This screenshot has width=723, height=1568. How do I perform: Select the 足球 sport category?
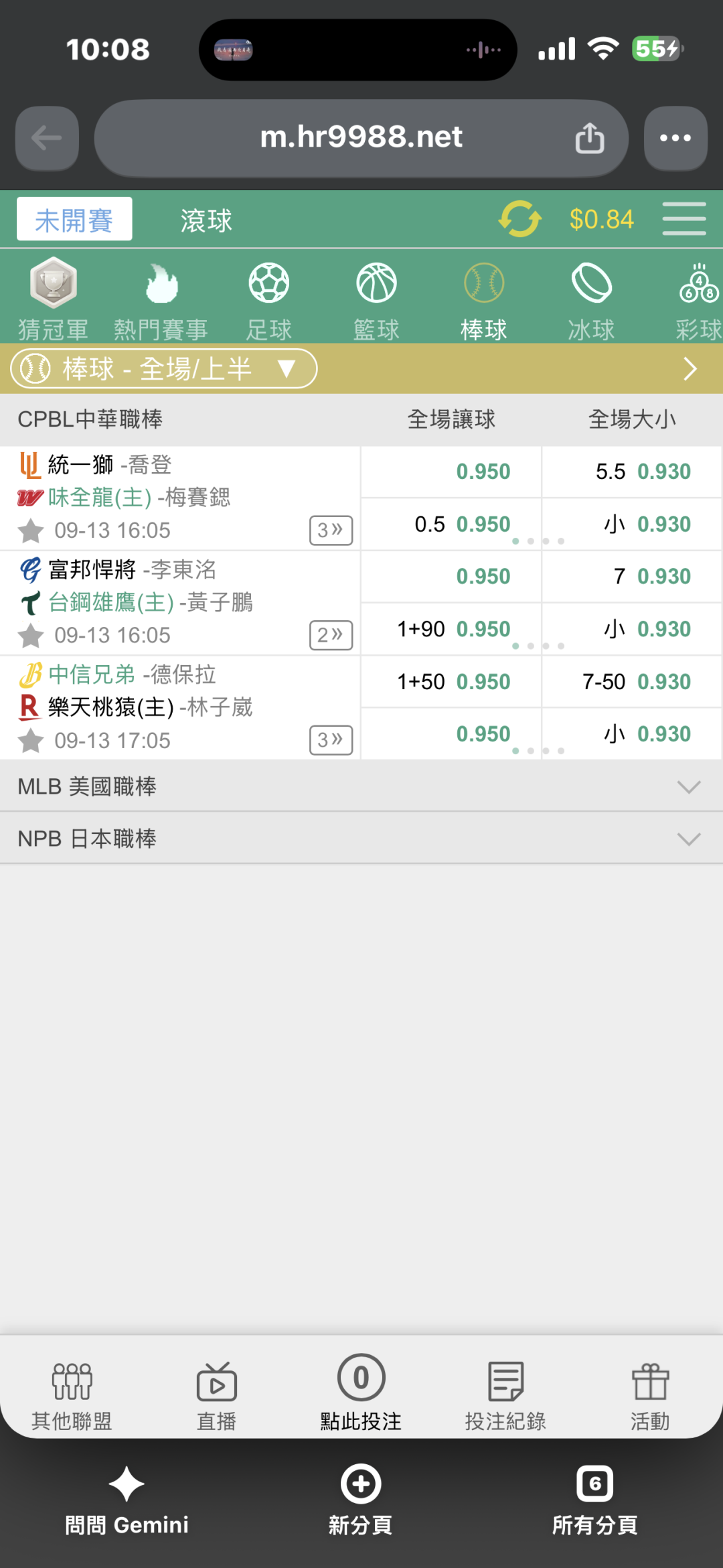tap(269, 300)
